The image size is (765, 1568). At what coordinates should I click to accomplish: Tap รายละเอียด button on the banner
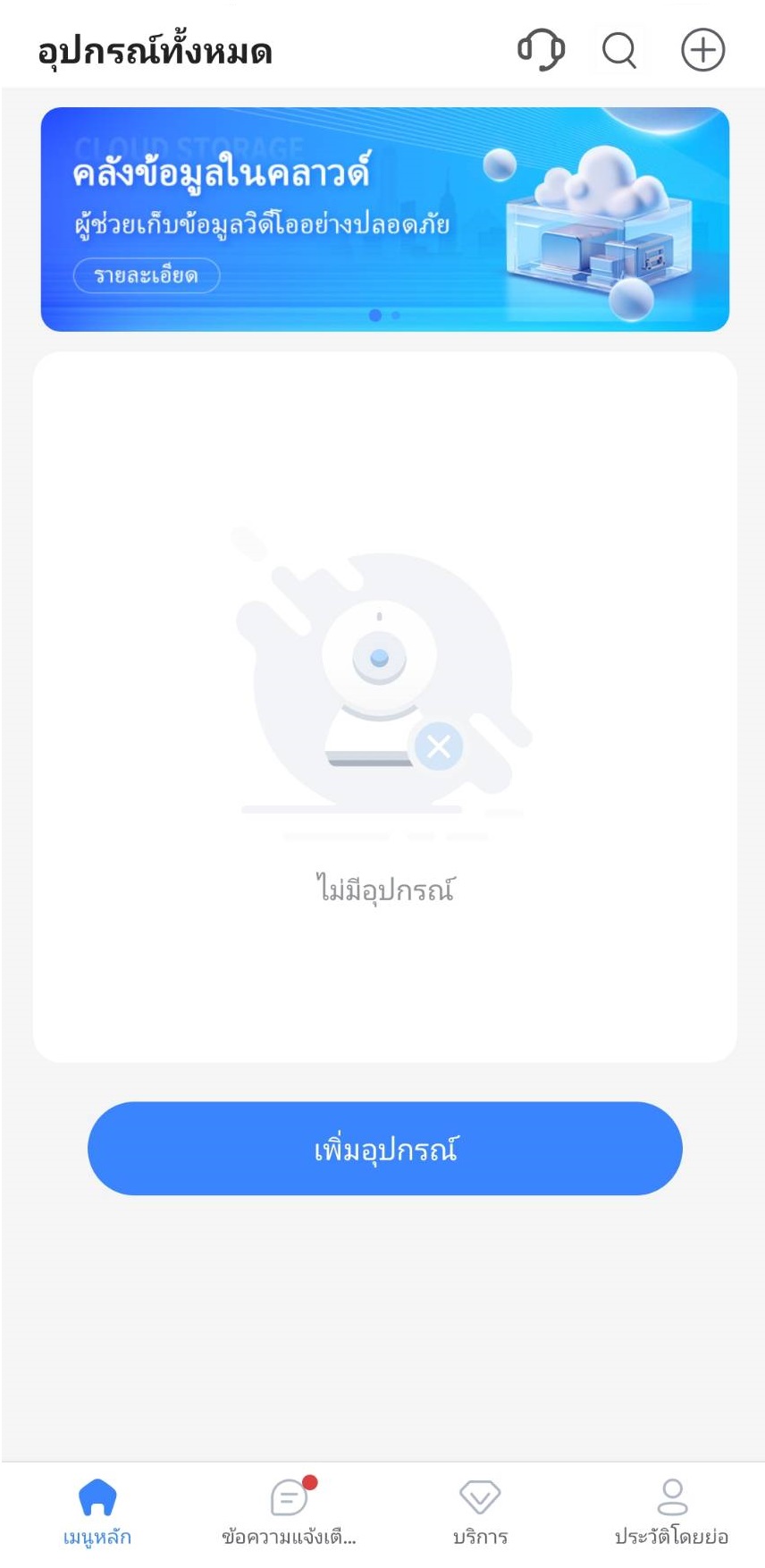point(146,275)
